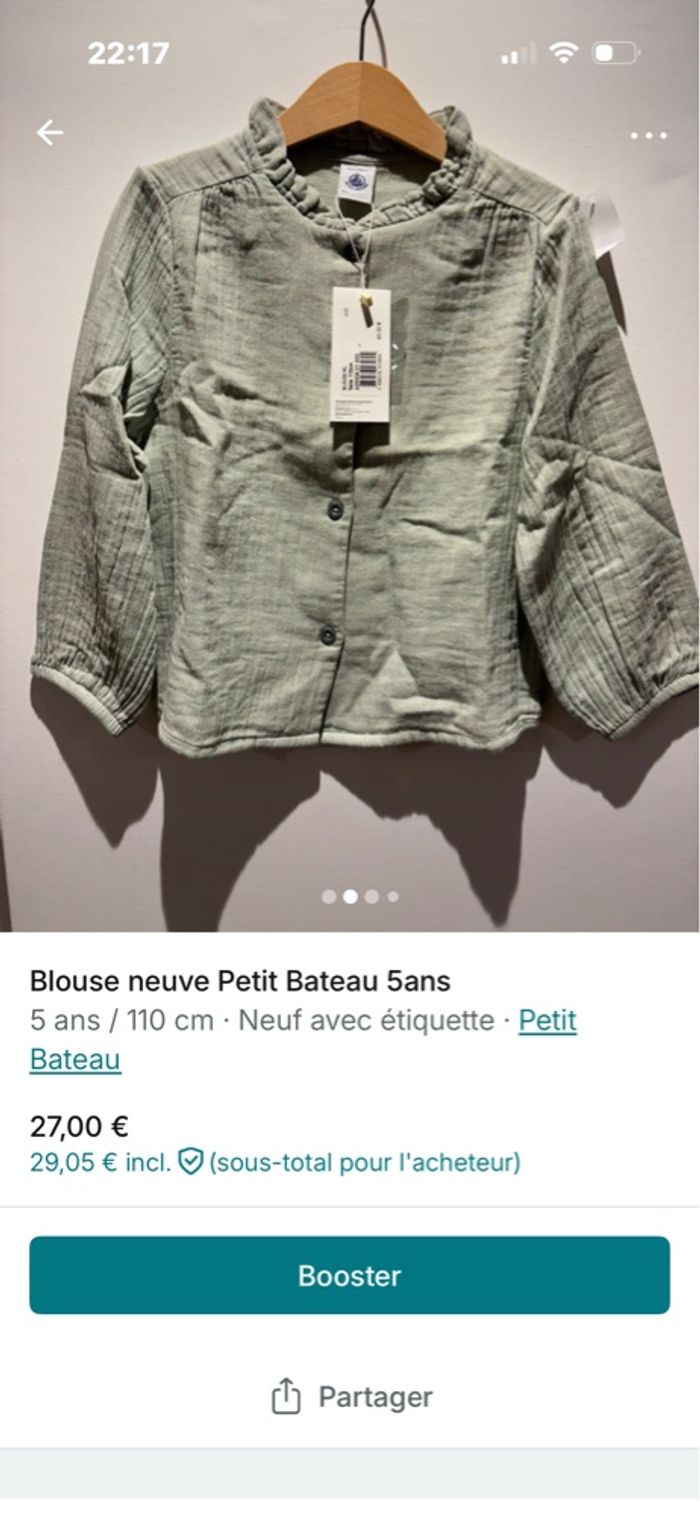700x1515 pixels.
Task: Tap the buyer protection subtotal line
Action: [x=275, y=1163]
